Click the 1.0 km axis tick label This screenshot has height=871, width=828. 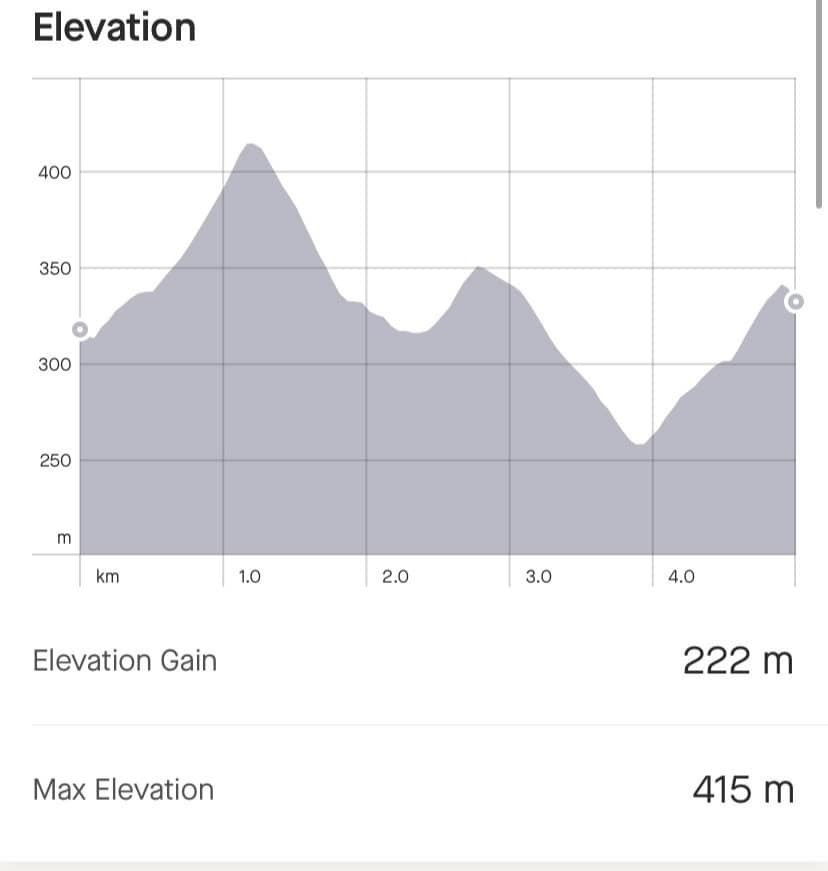tap(249, 576)
